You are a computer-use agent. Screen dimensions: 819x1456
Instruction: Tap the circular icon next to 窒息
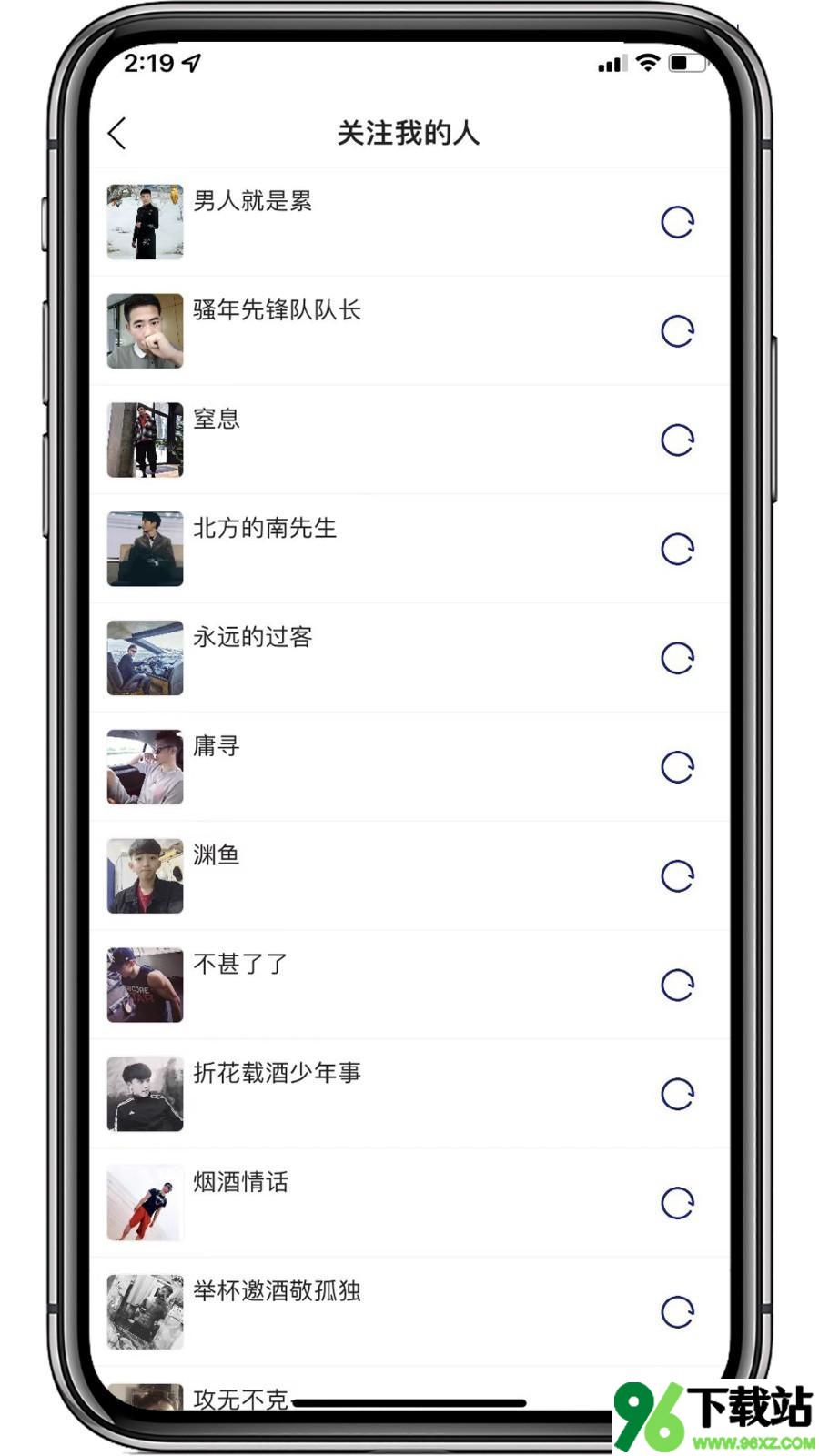point(677,440)
